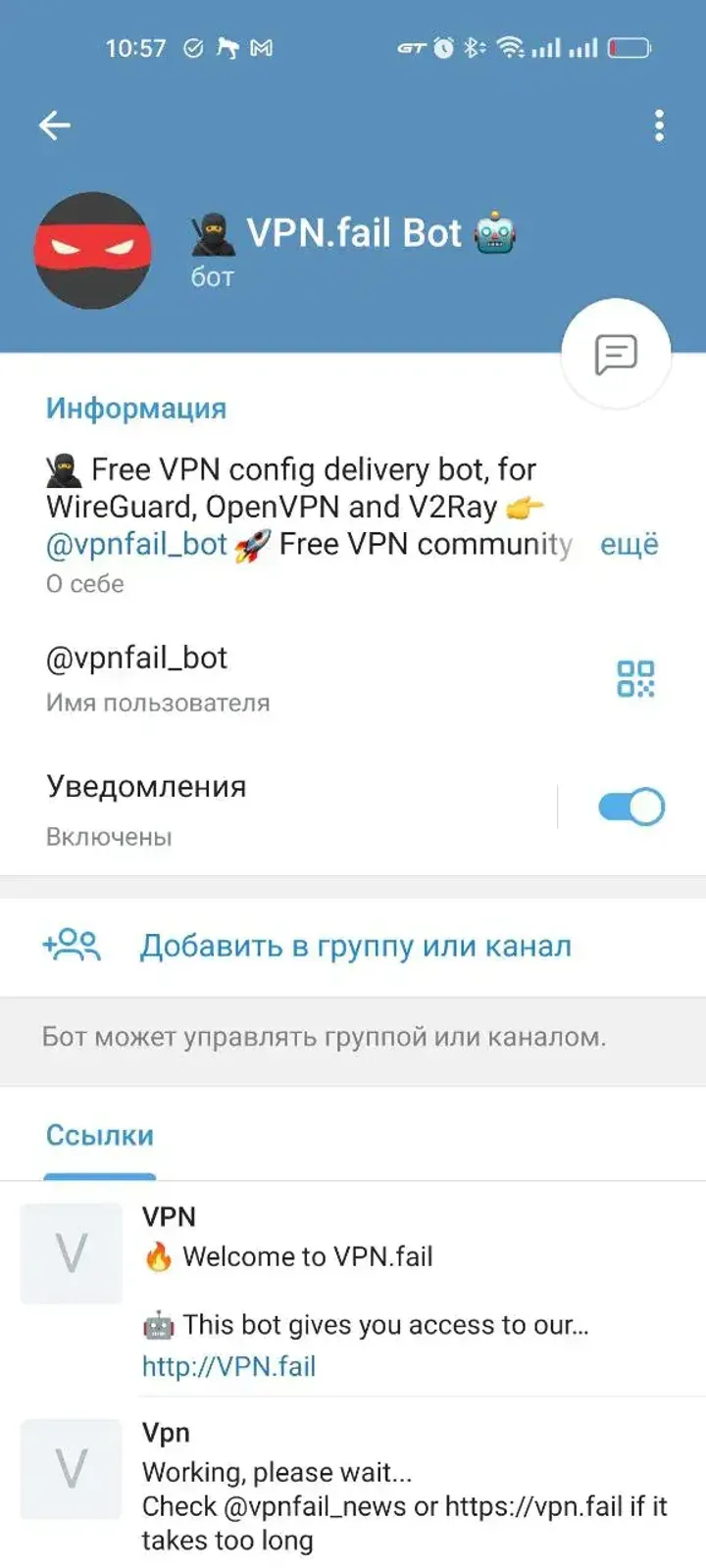The image size is (706, 1568).
Task: Disable notifications for VPN.fail Bot
Action: [x=629, y=806]
